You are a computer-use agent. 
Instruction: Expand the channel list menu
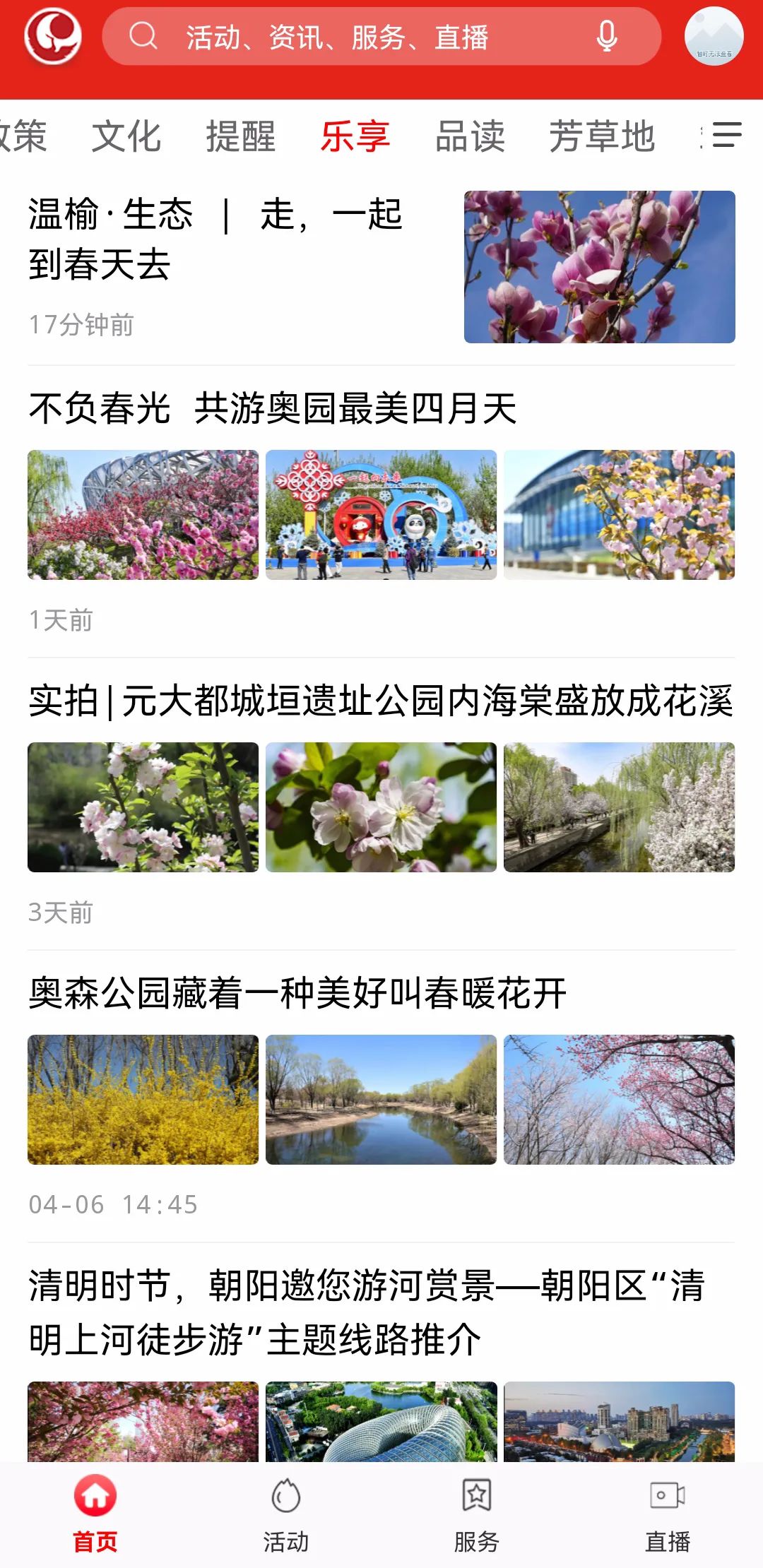tap(726, 136)
